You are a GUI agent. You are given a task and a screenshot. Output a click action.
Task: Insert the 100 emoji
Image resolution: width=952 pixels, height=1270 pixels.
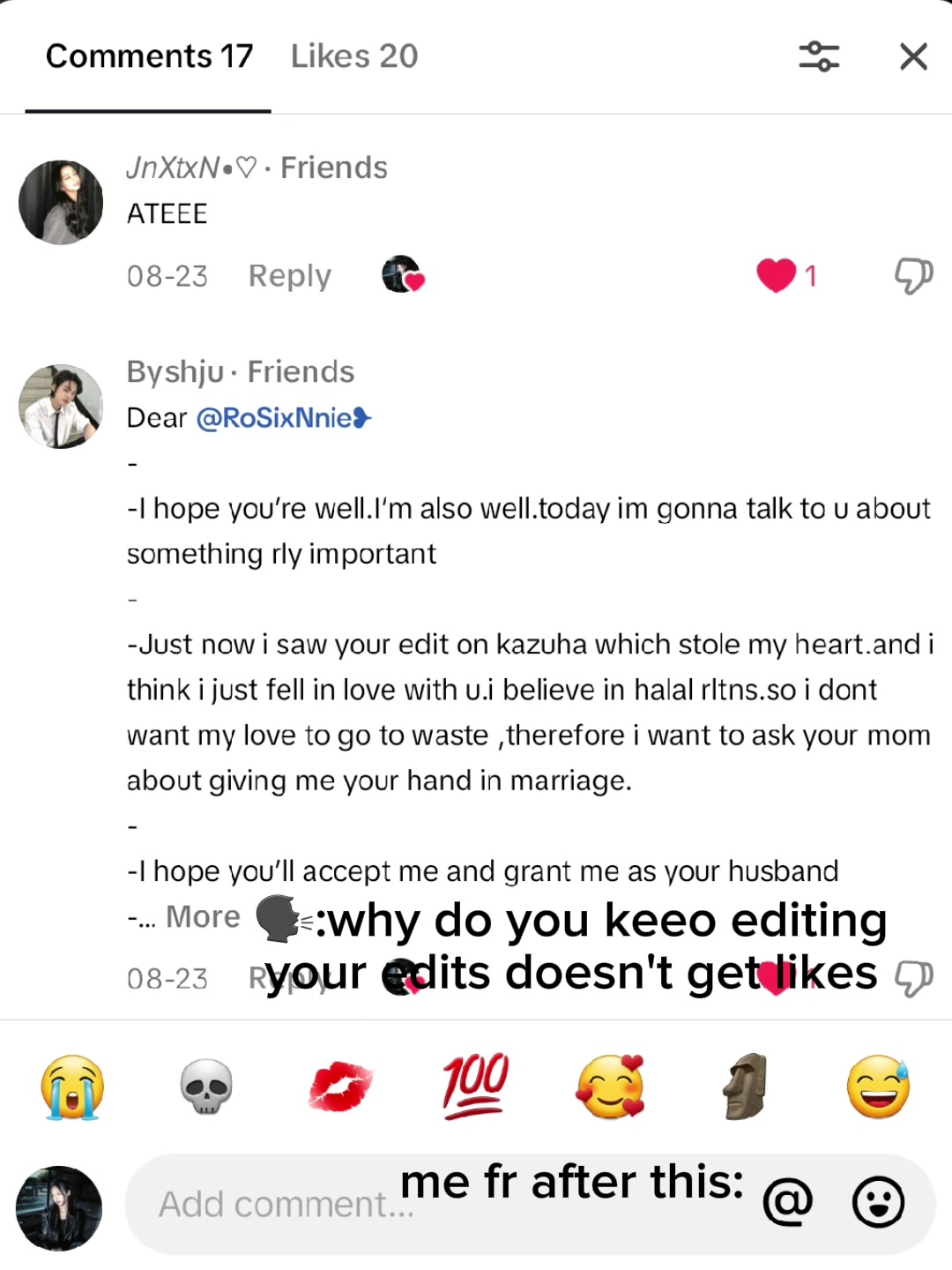pos(475,1087)
